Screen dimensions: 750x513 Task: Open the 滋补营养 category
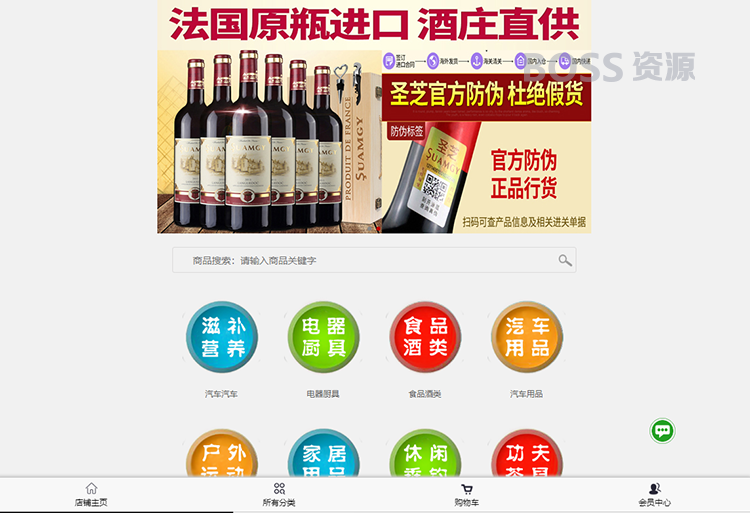pos(222,338)
